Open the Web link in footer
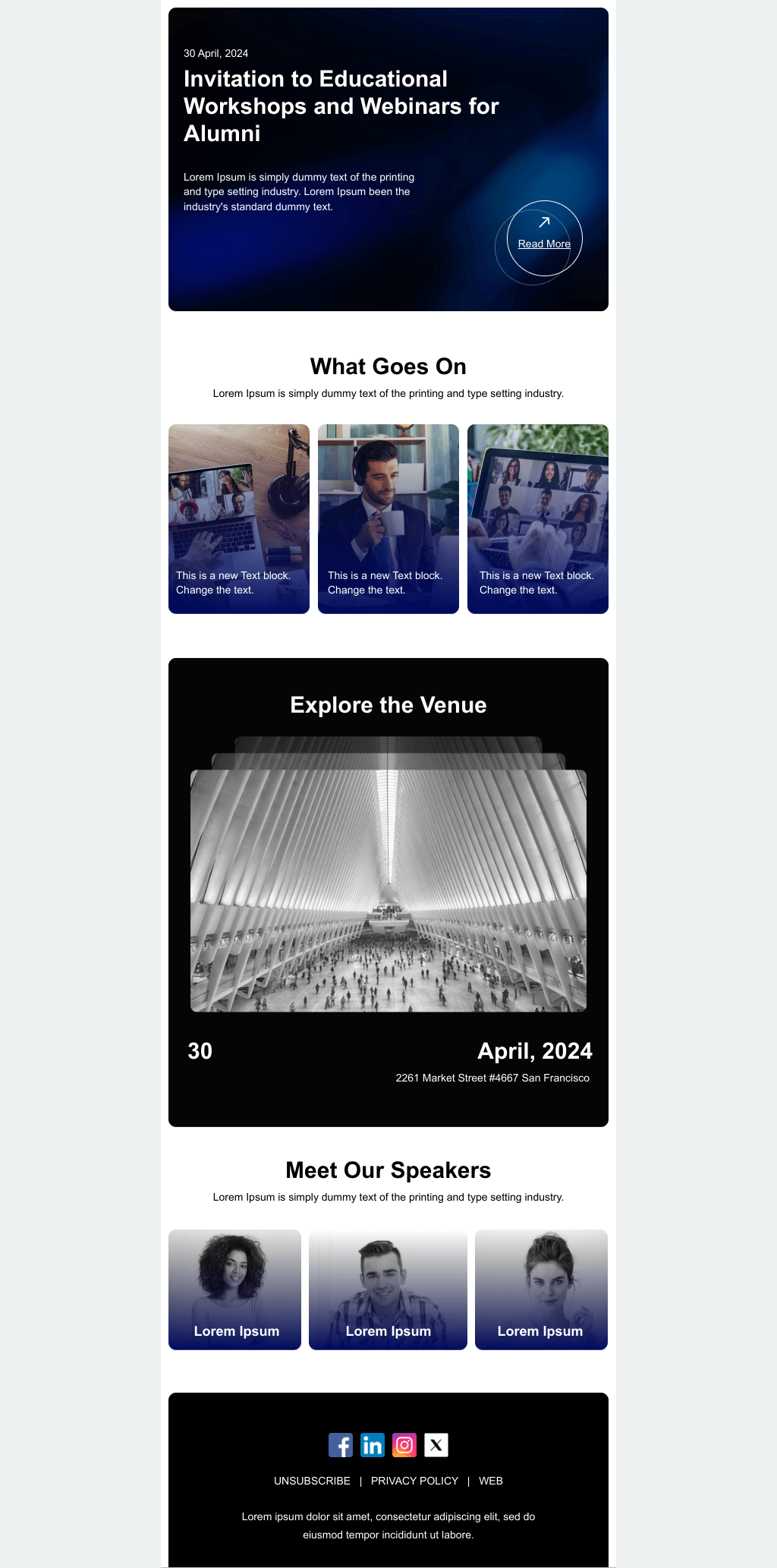This screenshot has width=777, height=1568. coord(491,1481)
